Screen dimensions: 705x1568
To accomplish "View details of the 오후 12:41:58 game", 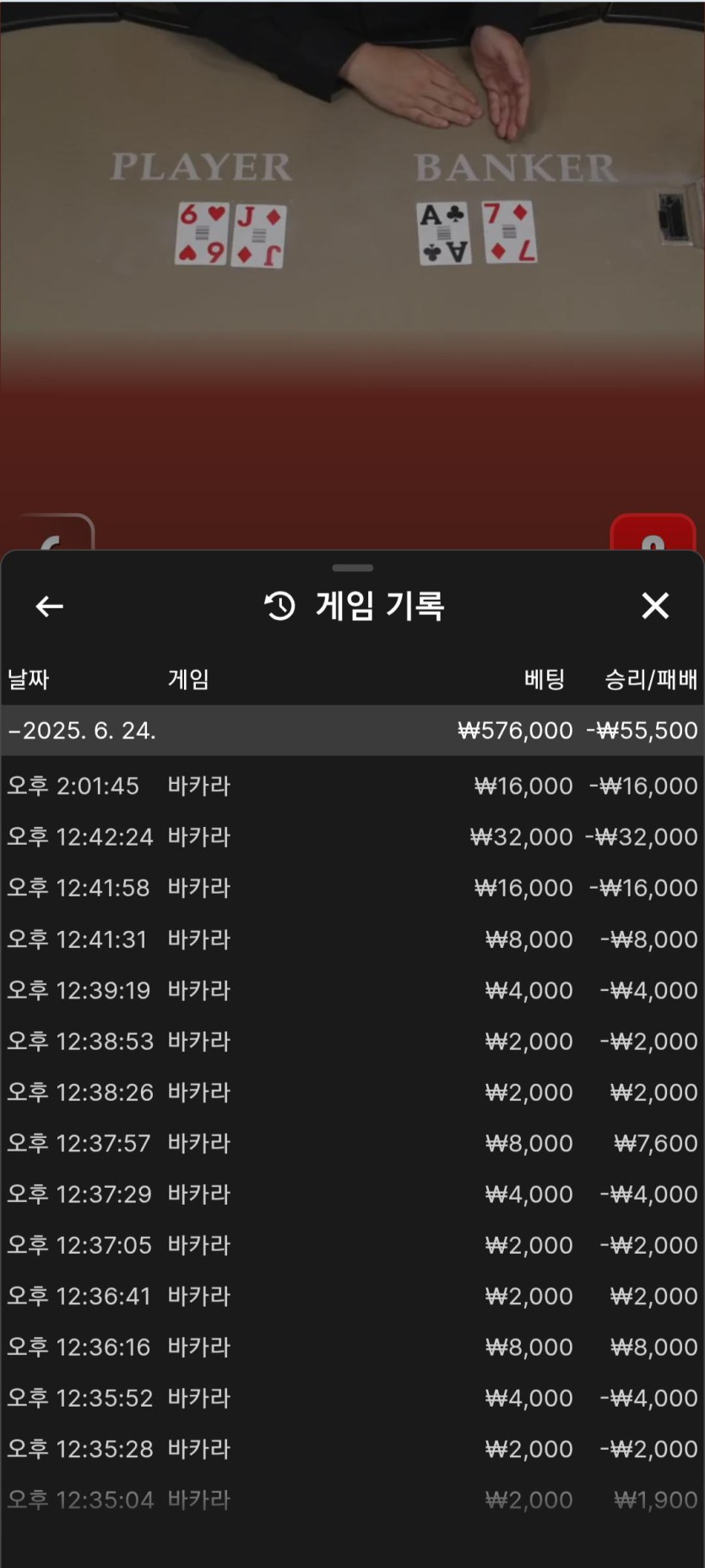I will (352, 888).
